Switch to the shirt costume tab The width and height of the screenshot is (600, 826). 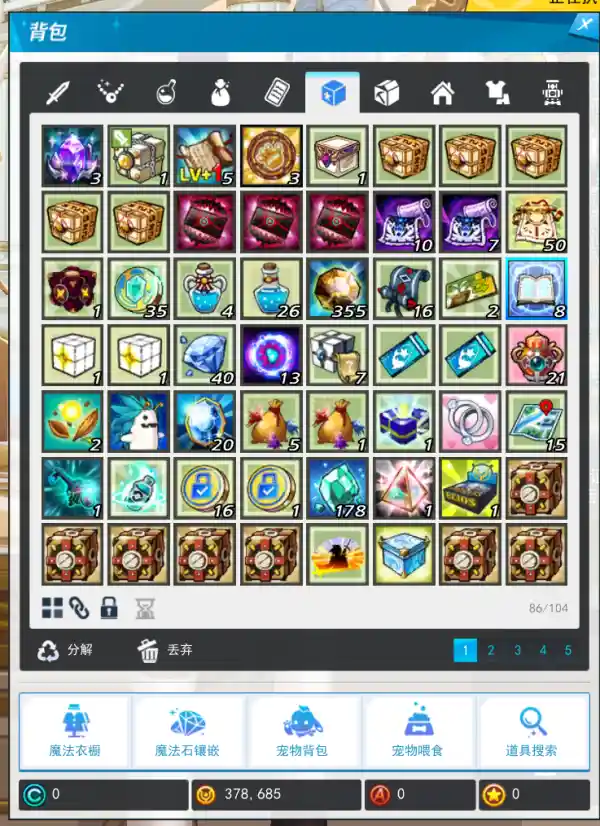[x=497, y=93]
